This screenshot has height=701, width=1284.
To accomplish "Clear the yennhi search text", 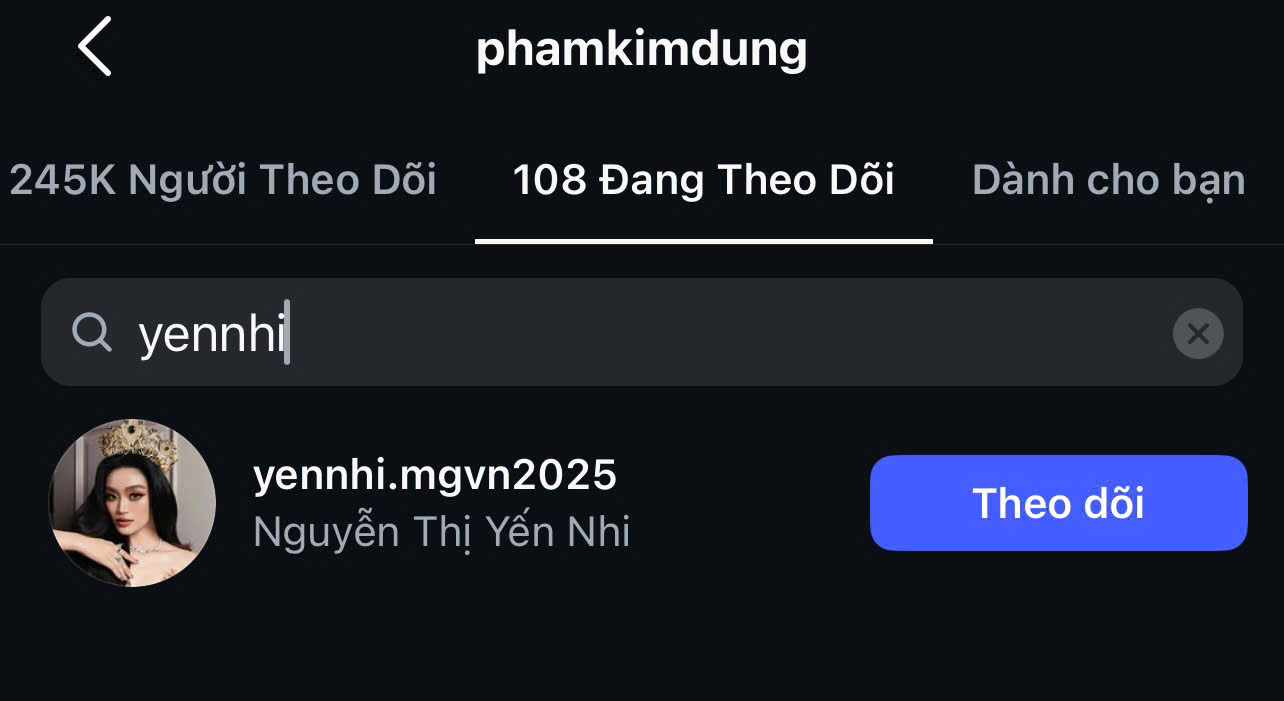I will pyautogui.click(x=1197, y=333).
